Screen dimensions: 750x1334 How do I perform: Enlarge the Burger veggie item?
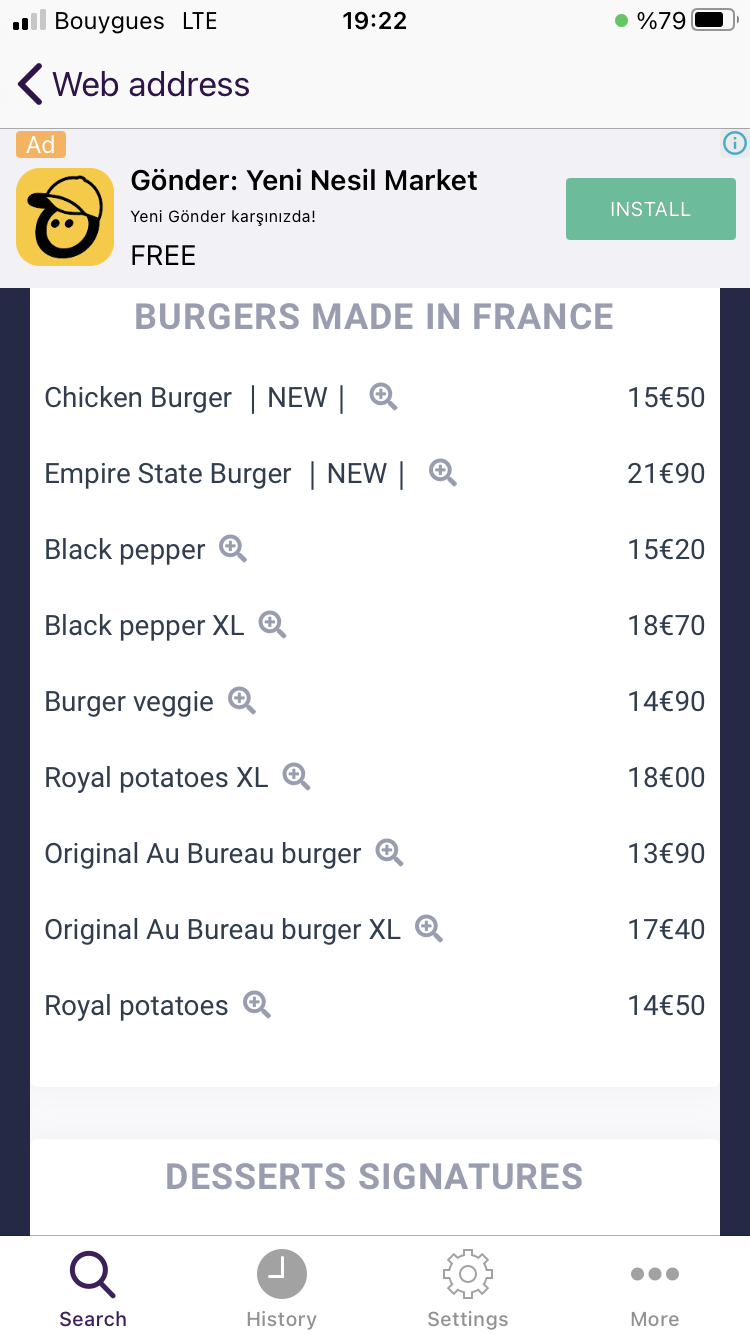[242, 701]
